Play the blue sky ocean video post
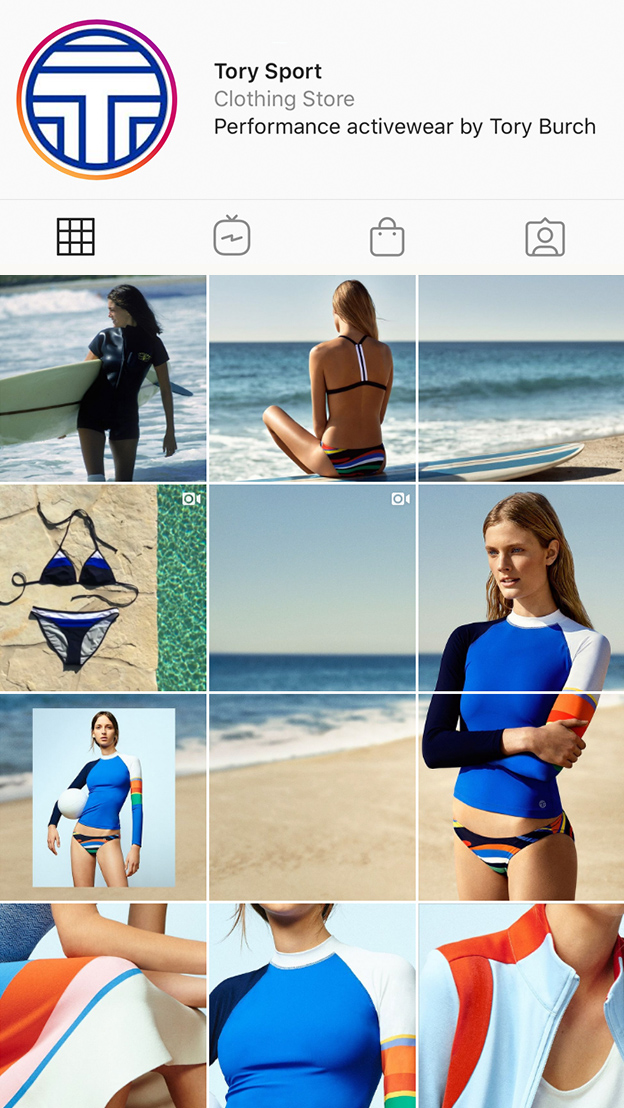Screen dimensions: 624x1108 [312, 588]
